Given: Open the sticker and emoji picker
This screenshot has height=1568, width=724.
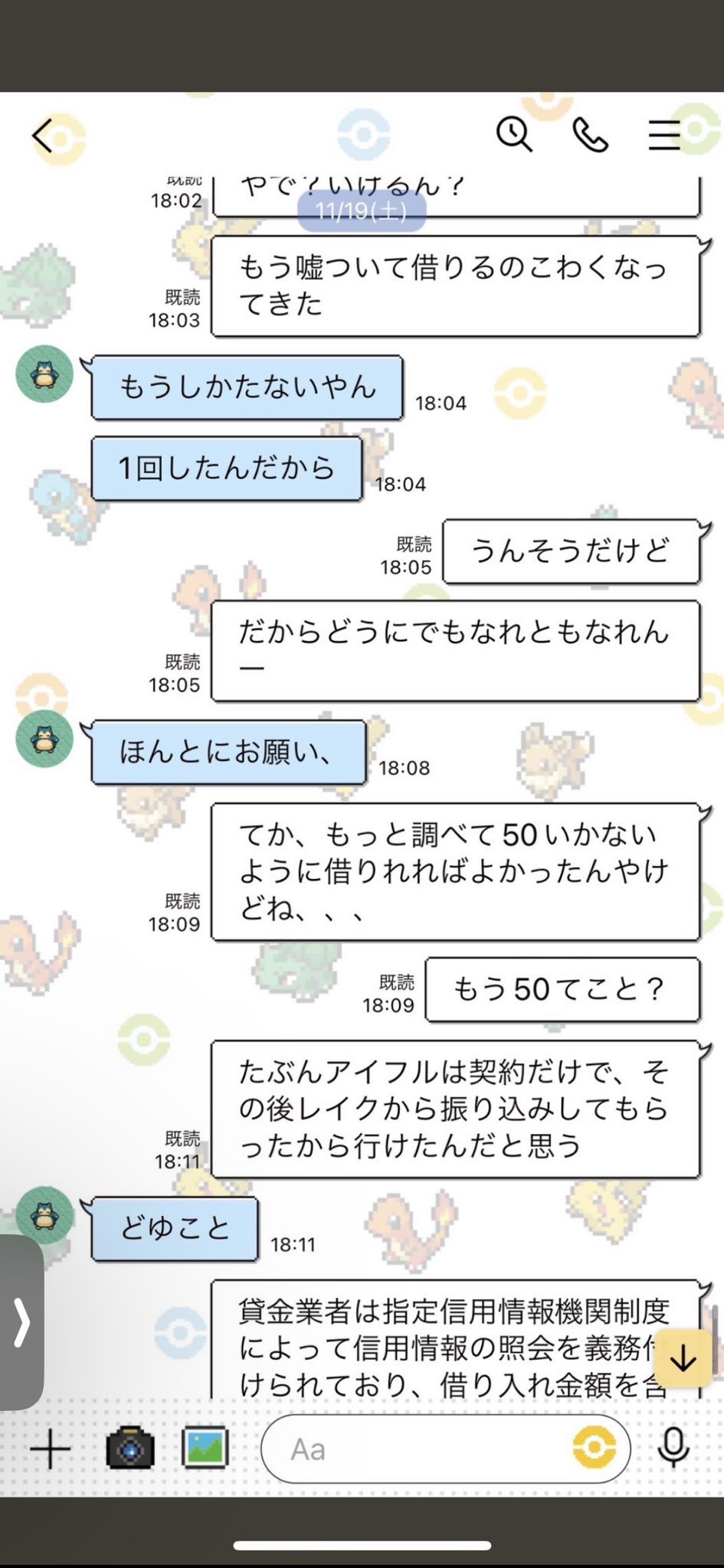Looking at the screenshot, I should click(595, 1449).
